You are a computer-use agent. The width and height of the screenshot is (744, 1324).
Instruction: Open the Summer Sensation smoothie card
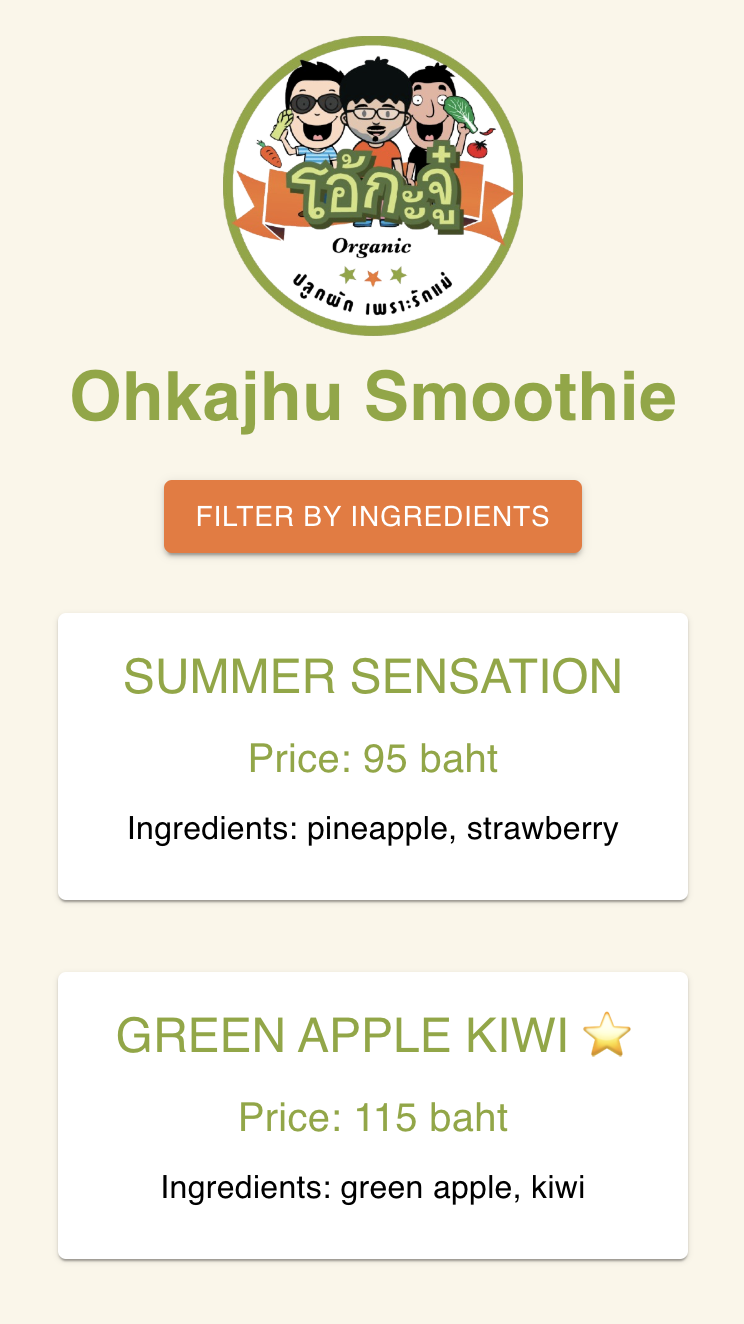(372, 756)
